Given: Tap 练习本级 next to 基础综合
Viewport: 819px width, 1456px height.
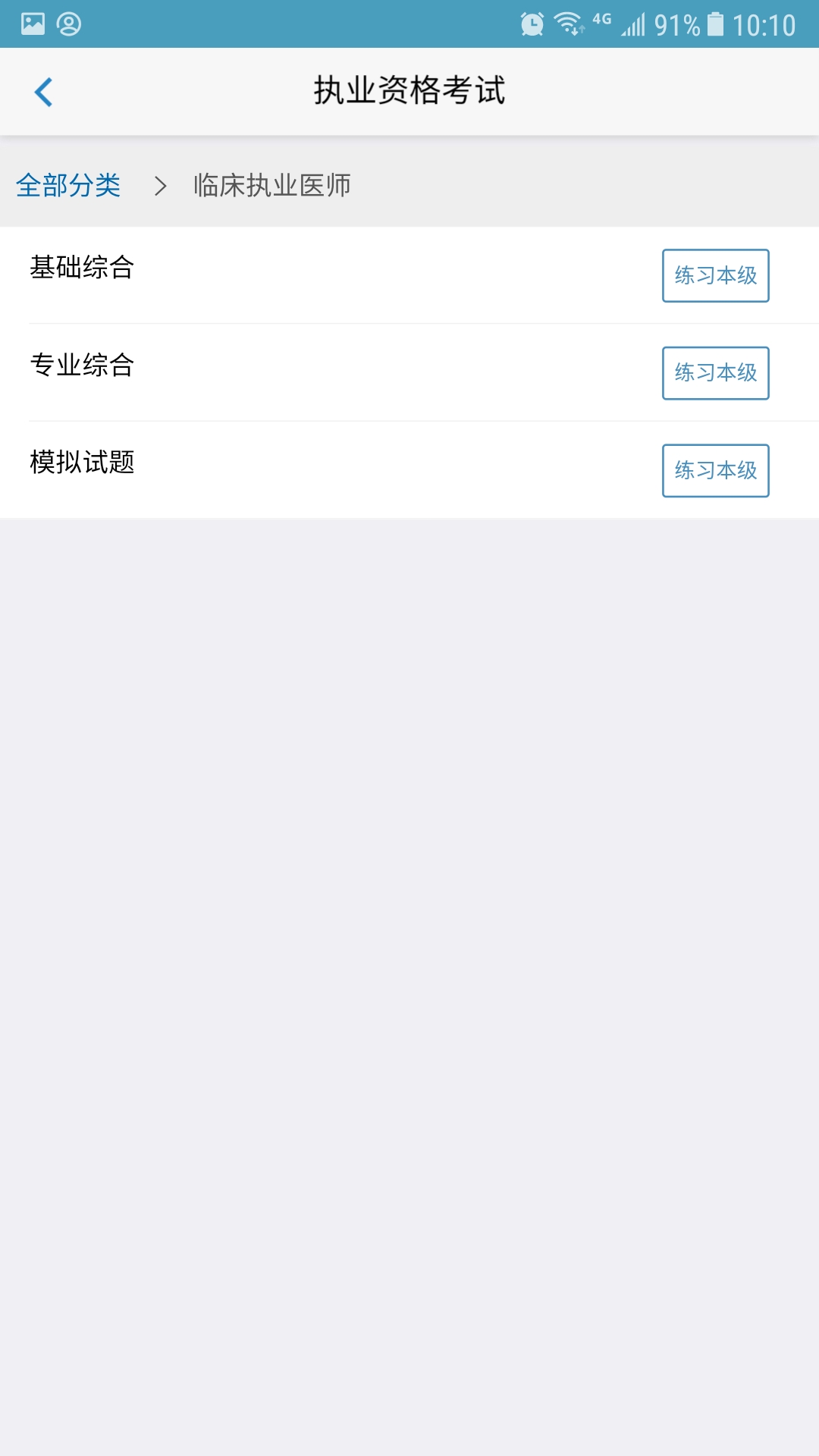Looking at the screenshot, I should (715, 275).
